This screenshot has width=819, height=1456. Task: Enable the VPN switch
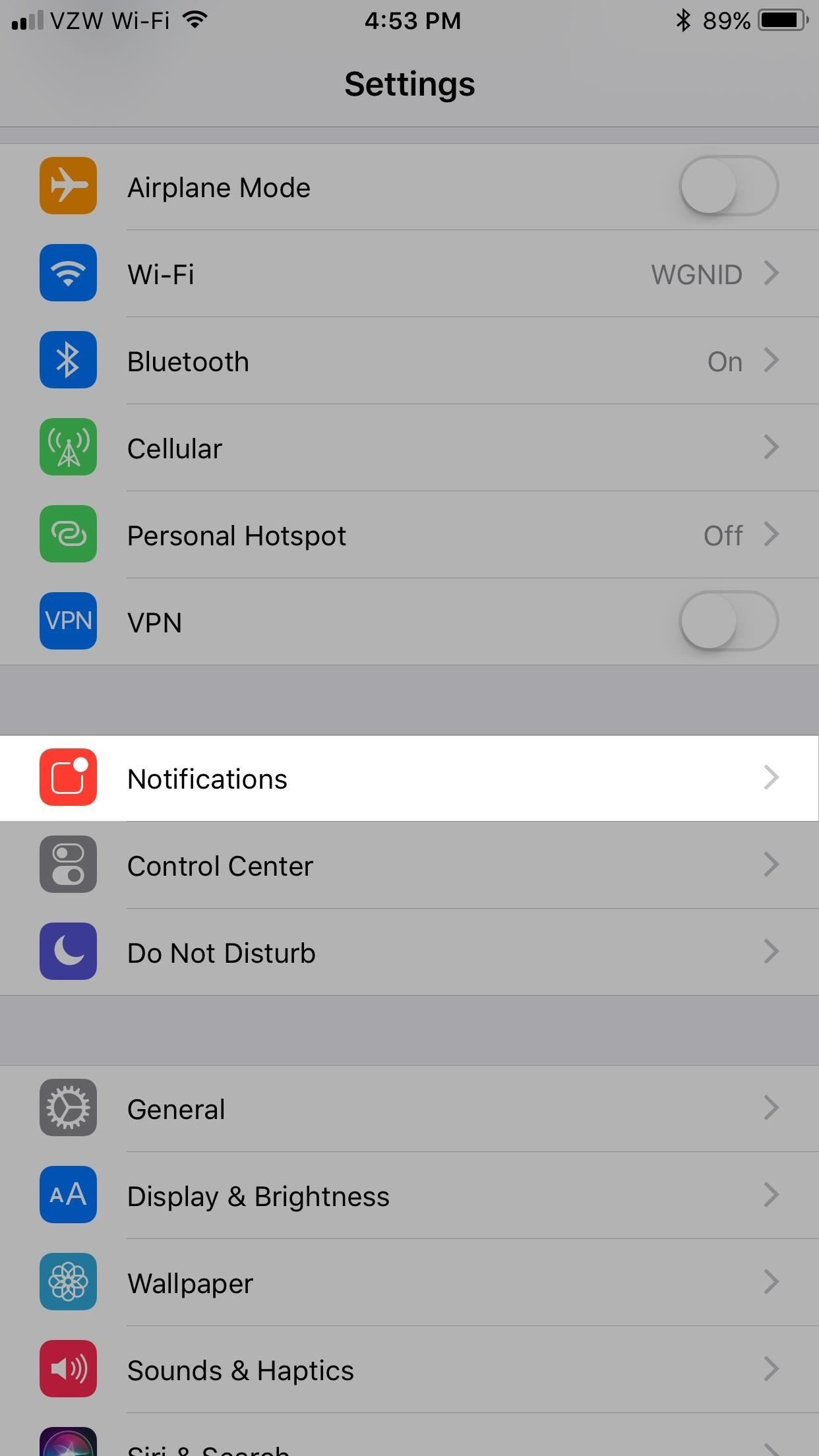[727, 621]
